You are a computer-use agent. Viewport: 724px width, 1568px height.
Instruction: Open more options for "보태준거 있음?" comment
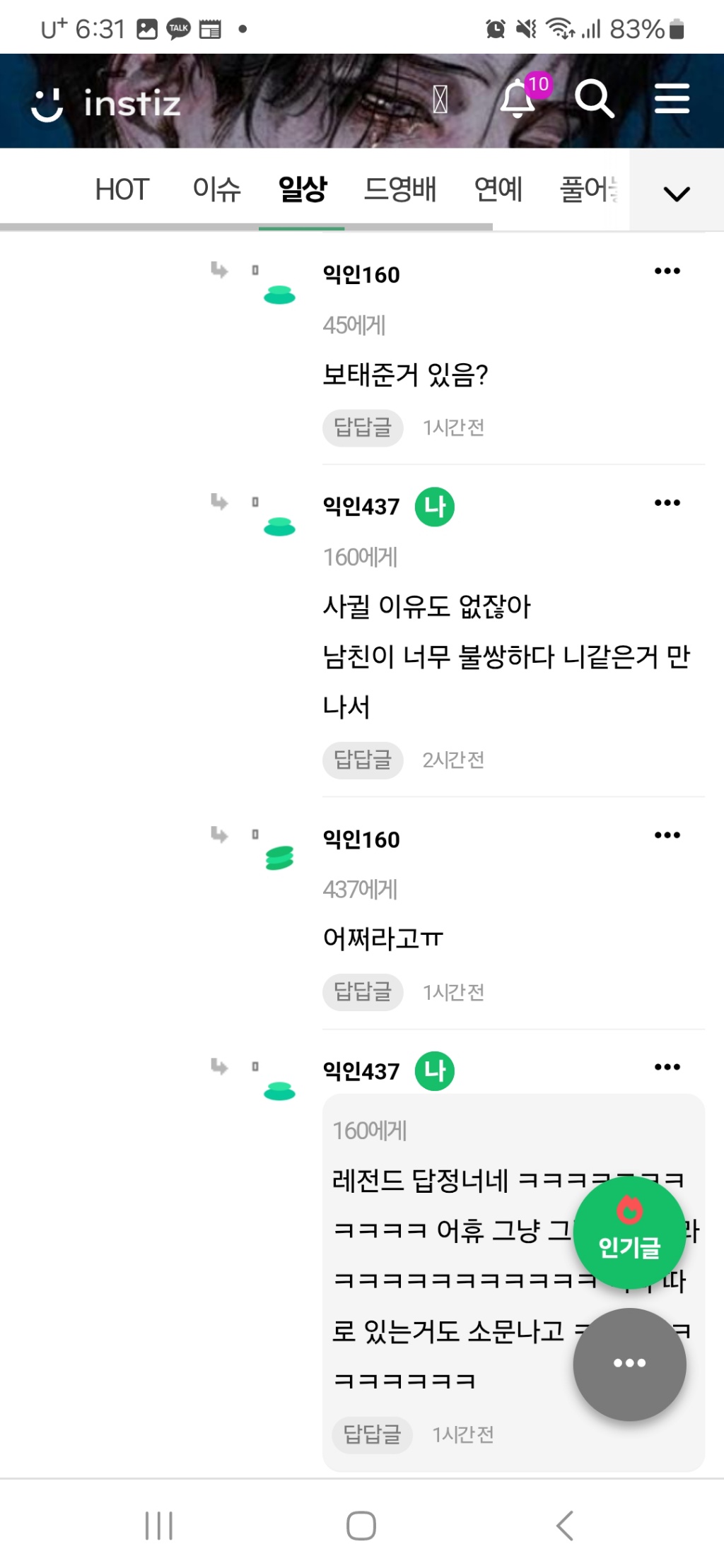(x=667, y=271)
